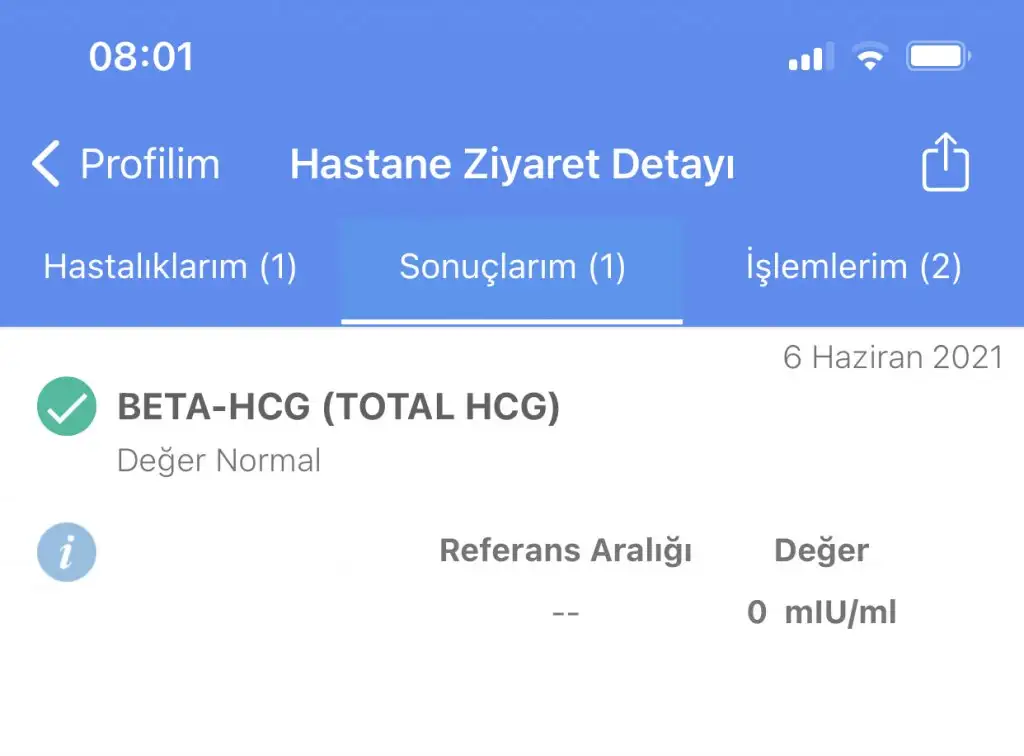The width and height of the screenshot is (1024, 756).
Task: Go back to Profilim
Action: [125, 164]
